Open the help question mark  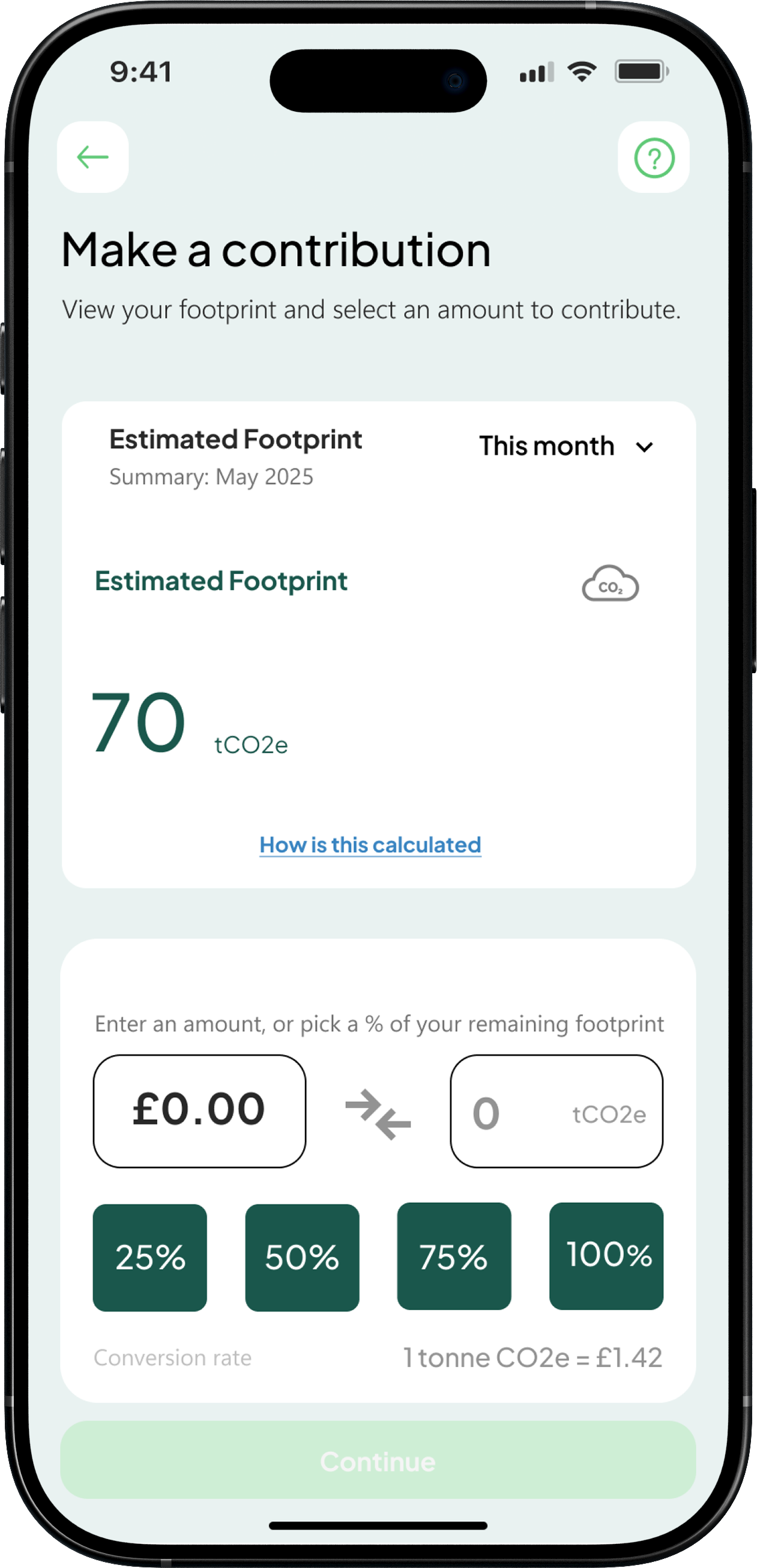coord(654,158)
